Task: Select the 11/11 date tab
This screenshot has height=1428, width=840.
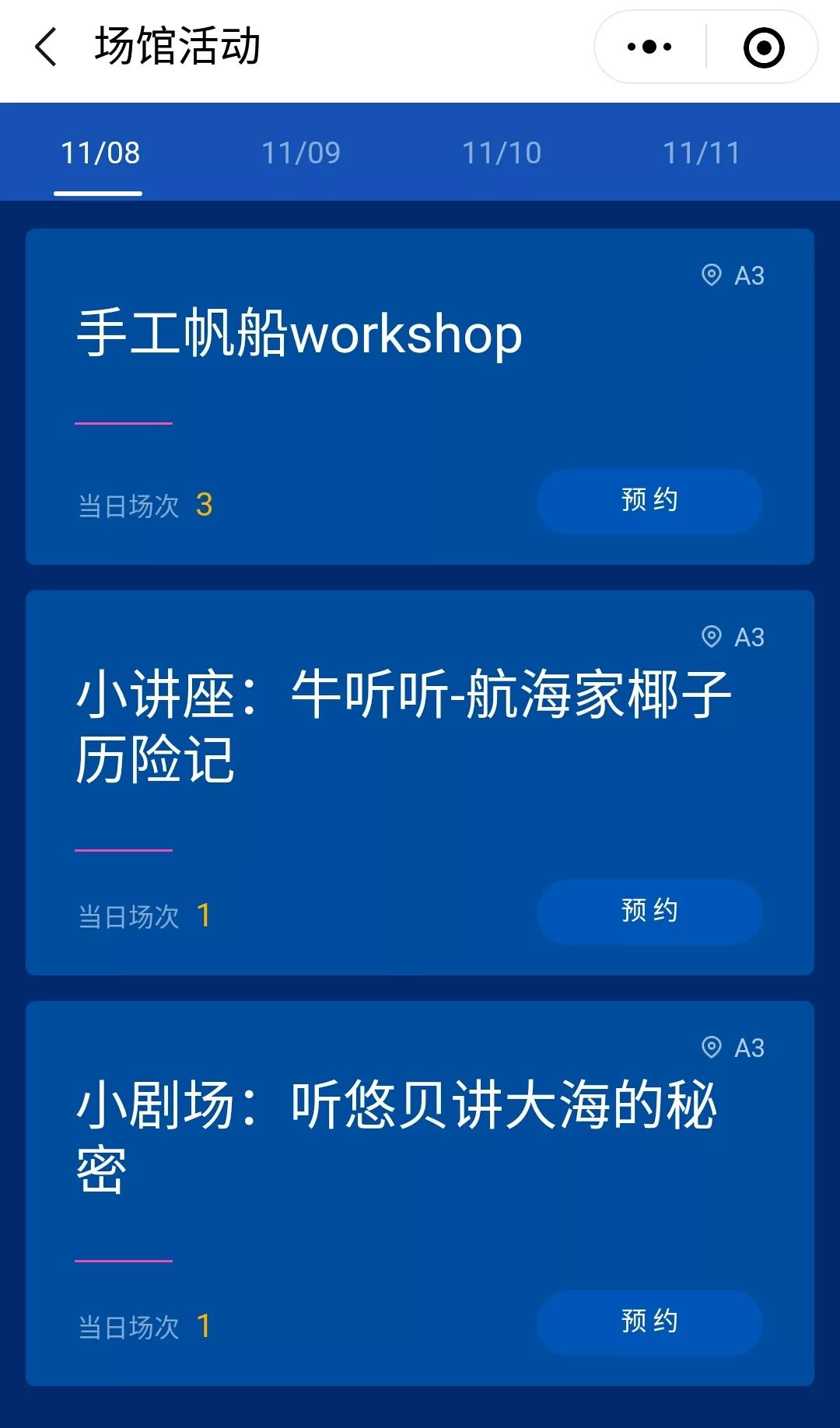Action: (702, 153)
